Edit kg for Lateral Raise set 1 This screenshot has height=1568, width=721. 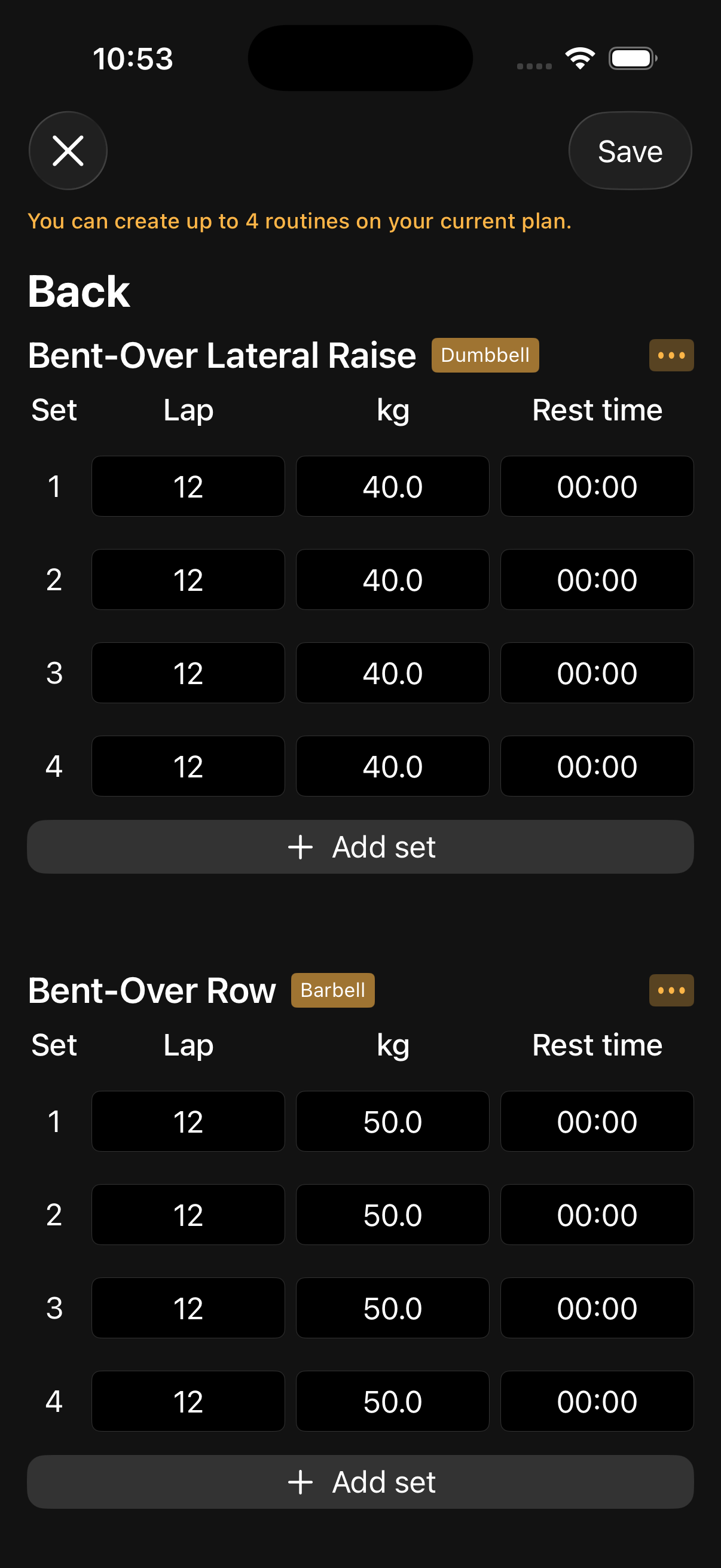pos(392,486)
